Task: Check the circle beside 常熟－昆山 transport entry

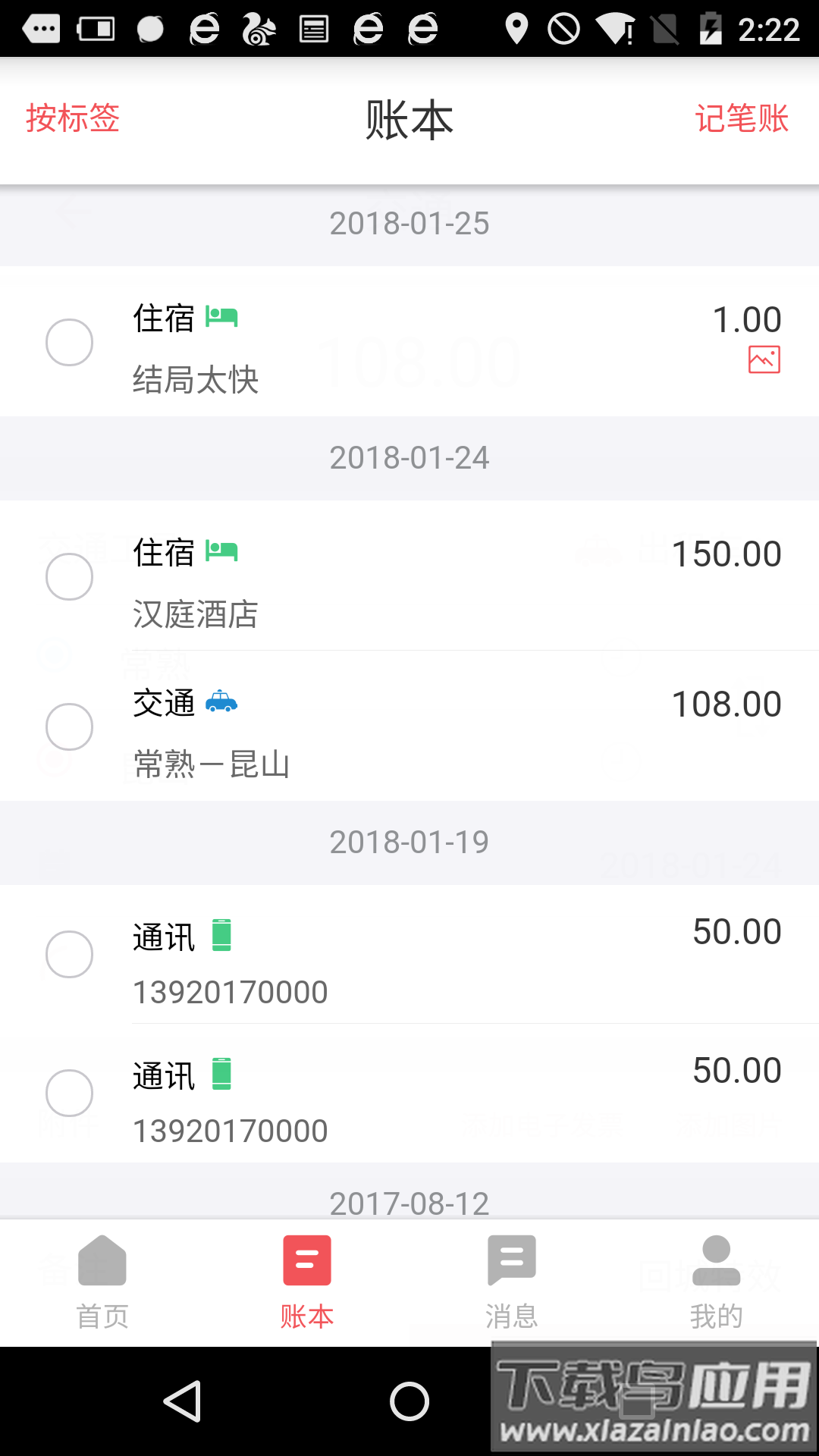Action: tap(69, 726)
